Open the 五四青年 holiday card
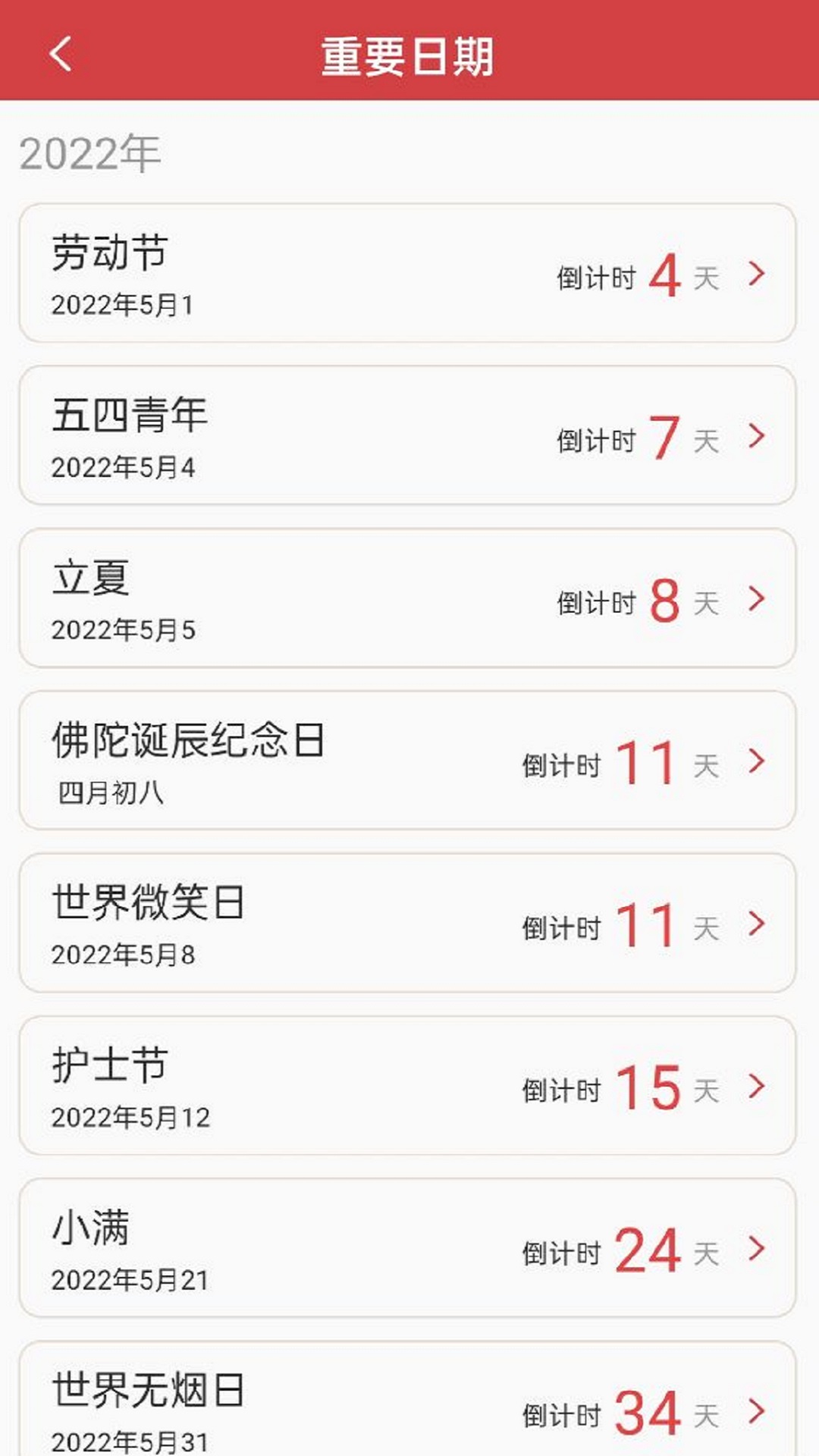 pos(303,437)
